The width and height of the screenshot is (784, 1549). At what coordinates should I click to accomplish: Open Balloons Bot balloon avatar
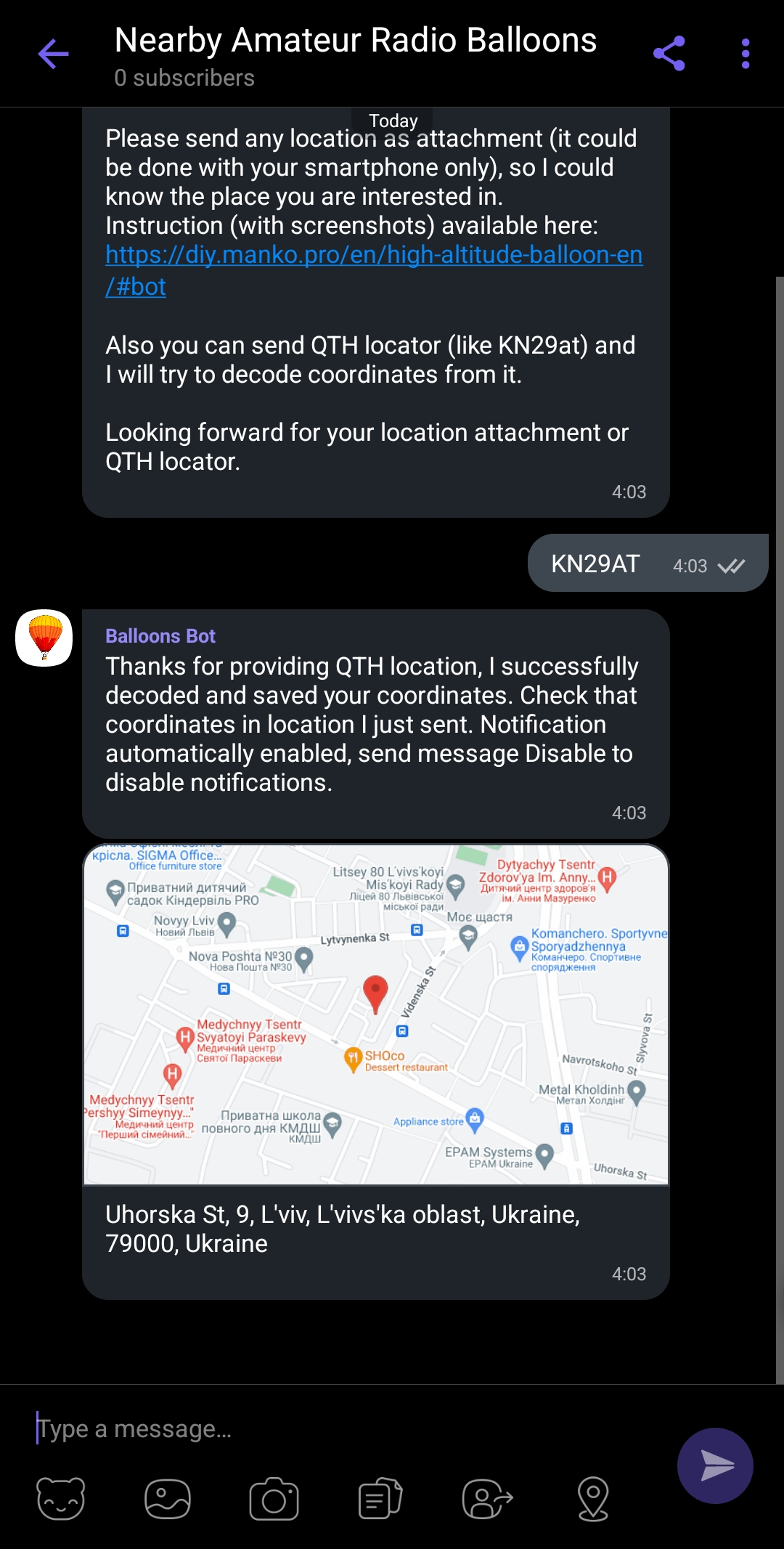pyautogui.click(x=44, y=638)
